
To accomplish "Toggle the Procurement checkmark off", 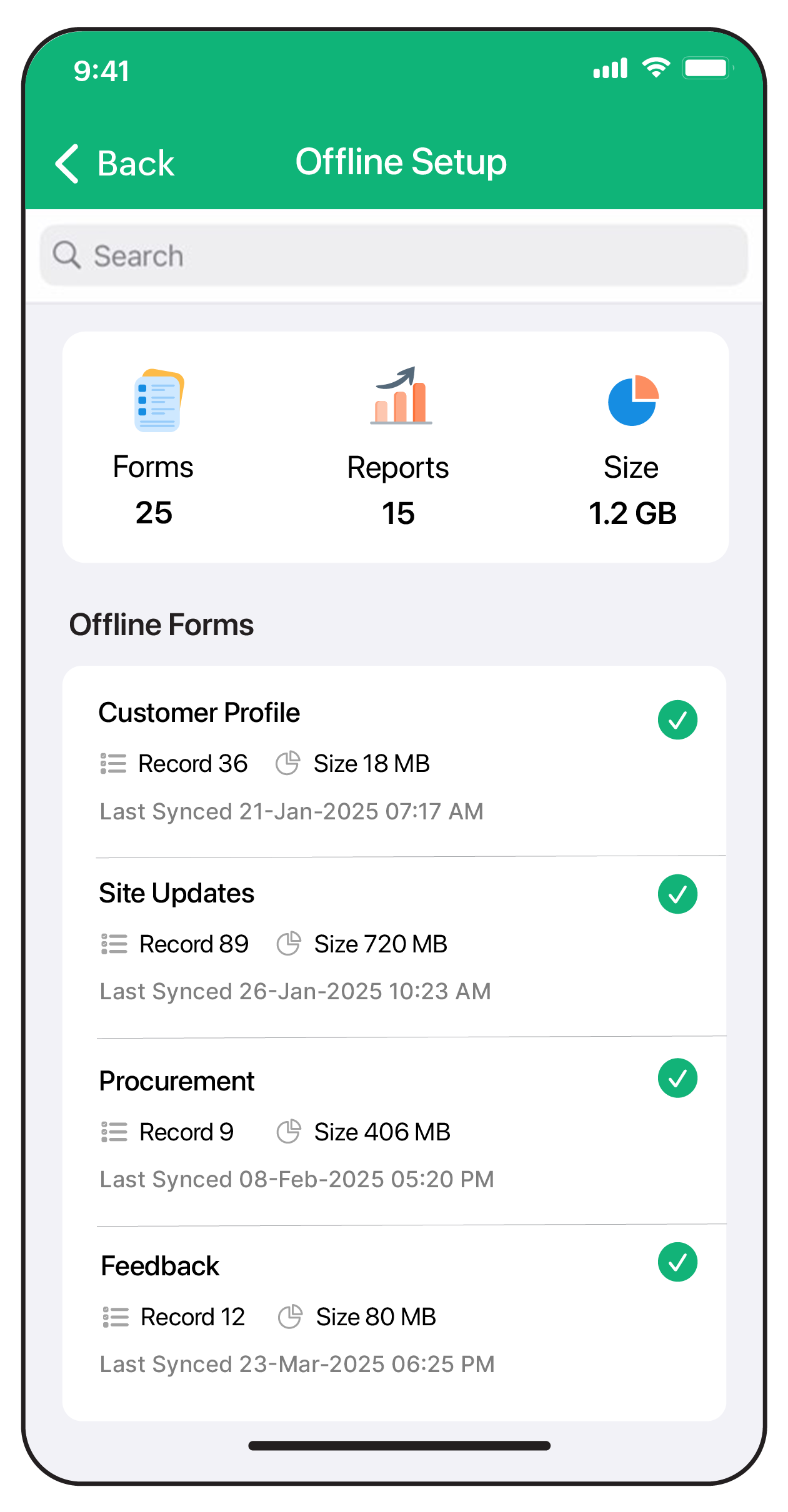I will coord(677,1078).
